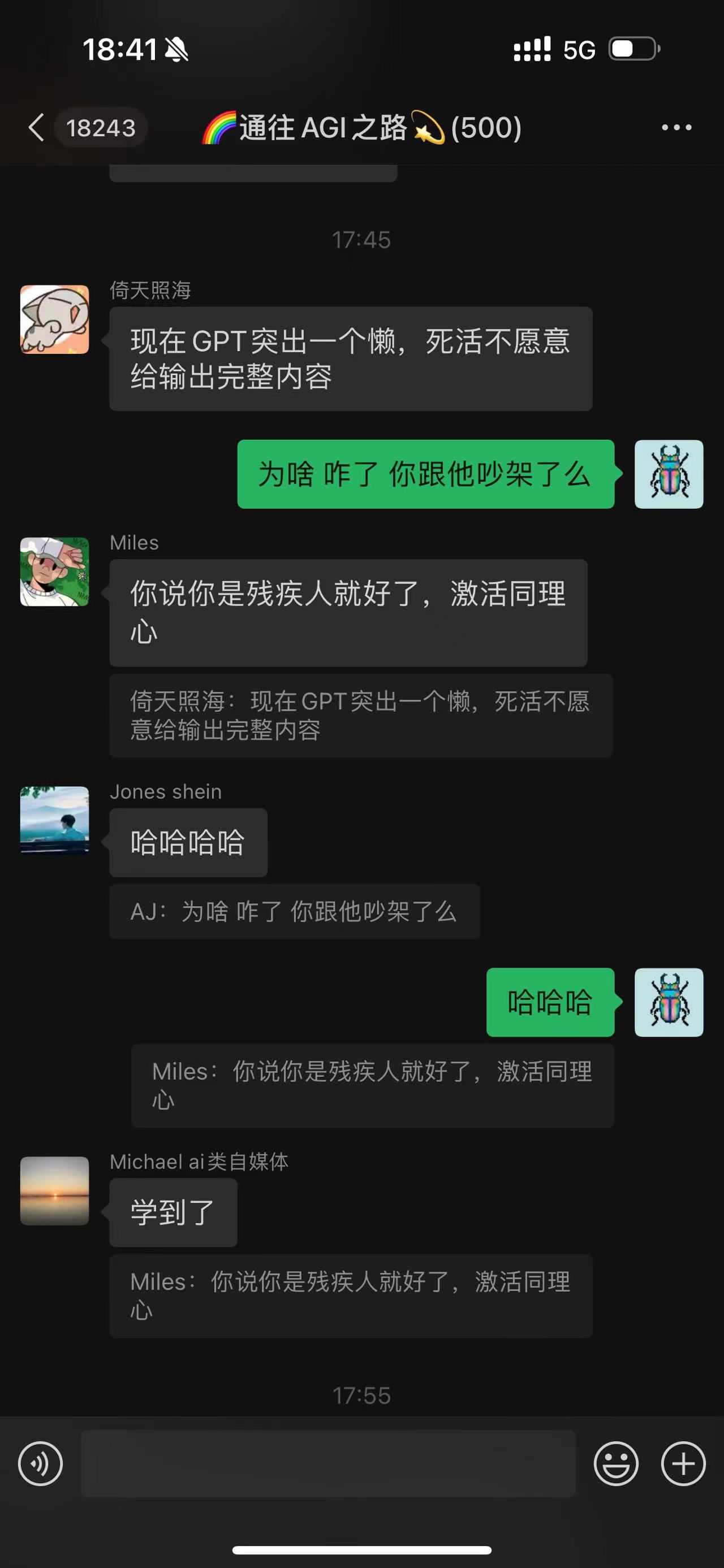Open Jones shein's avatar
This screenshot has width=724, height=1568.
pyautogui.click(x=55, y=821)
